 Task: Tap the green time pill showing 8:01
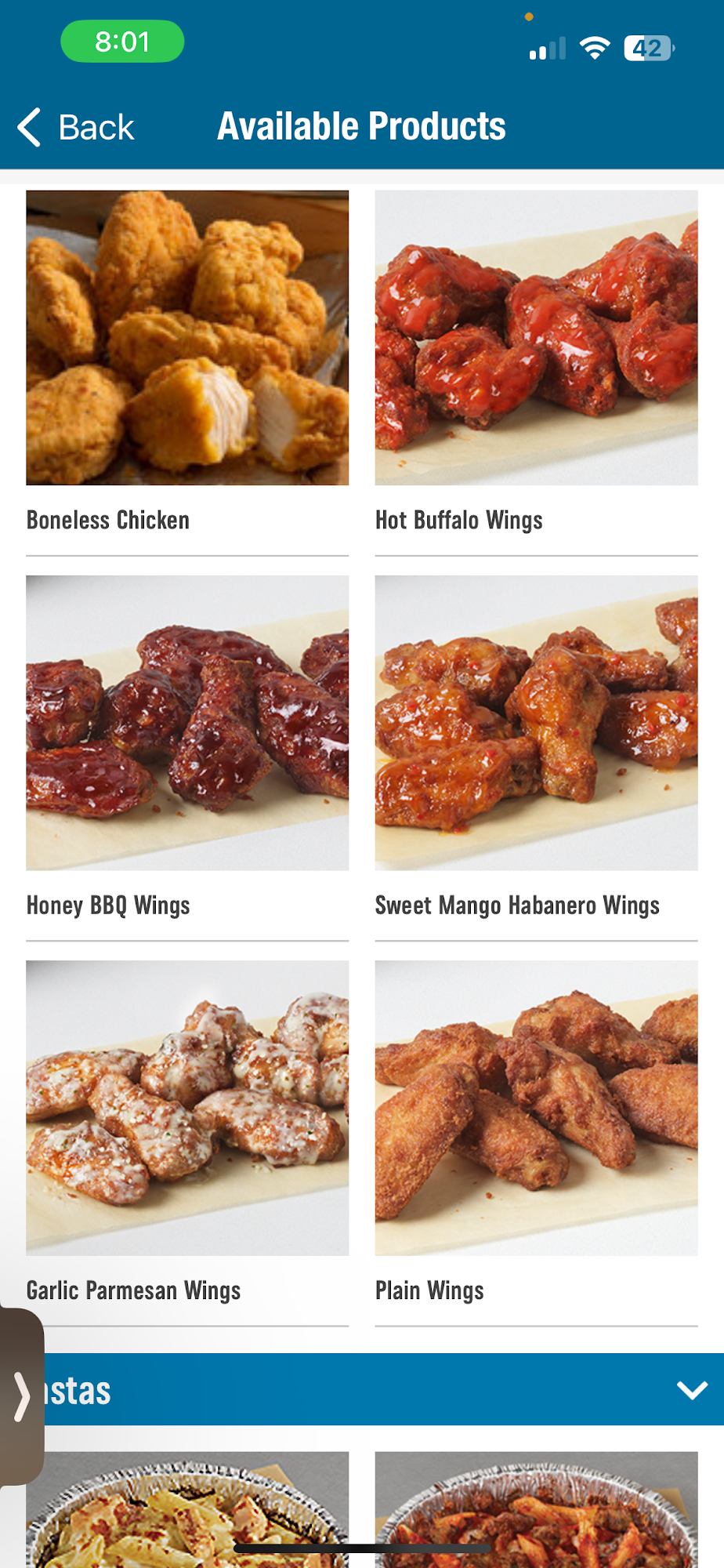tap(121, 42)
